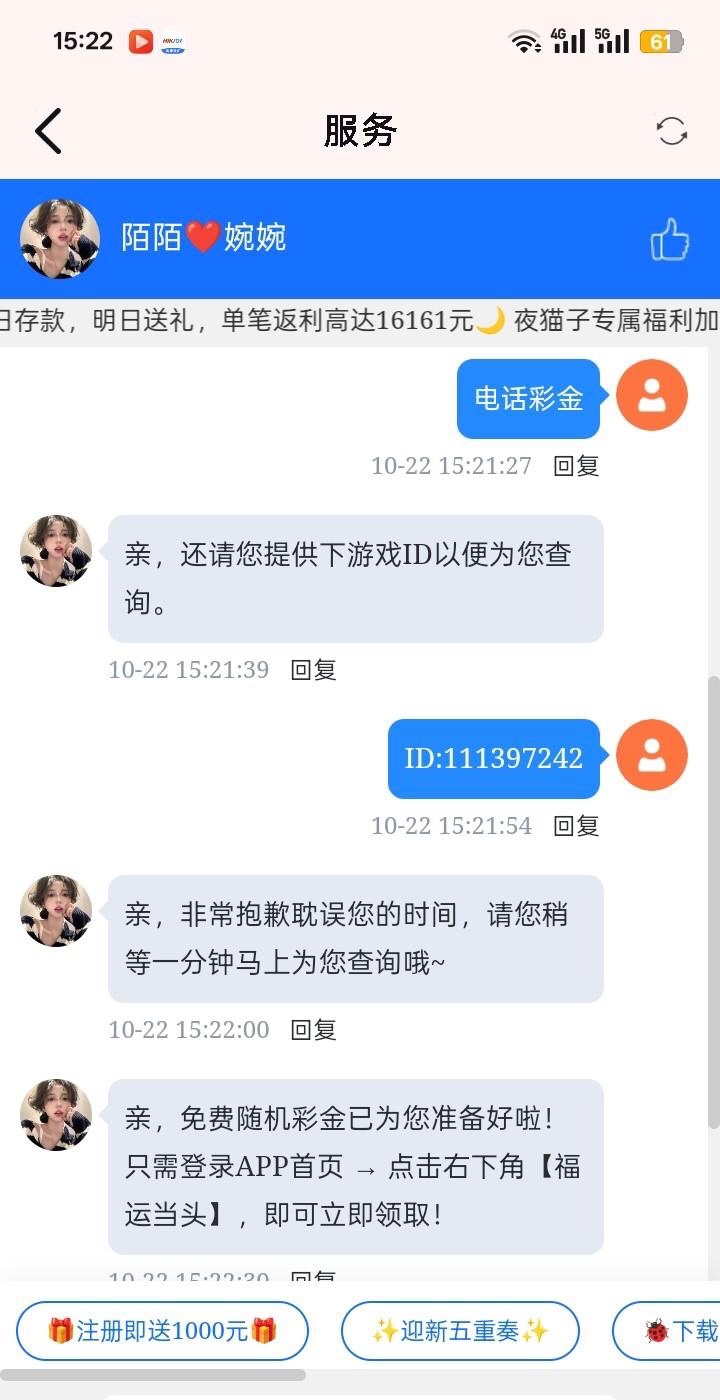Tap 回复 under ID:111397242 message
The height and width of the screenshot is (1400, 720).
coord(576,825)
